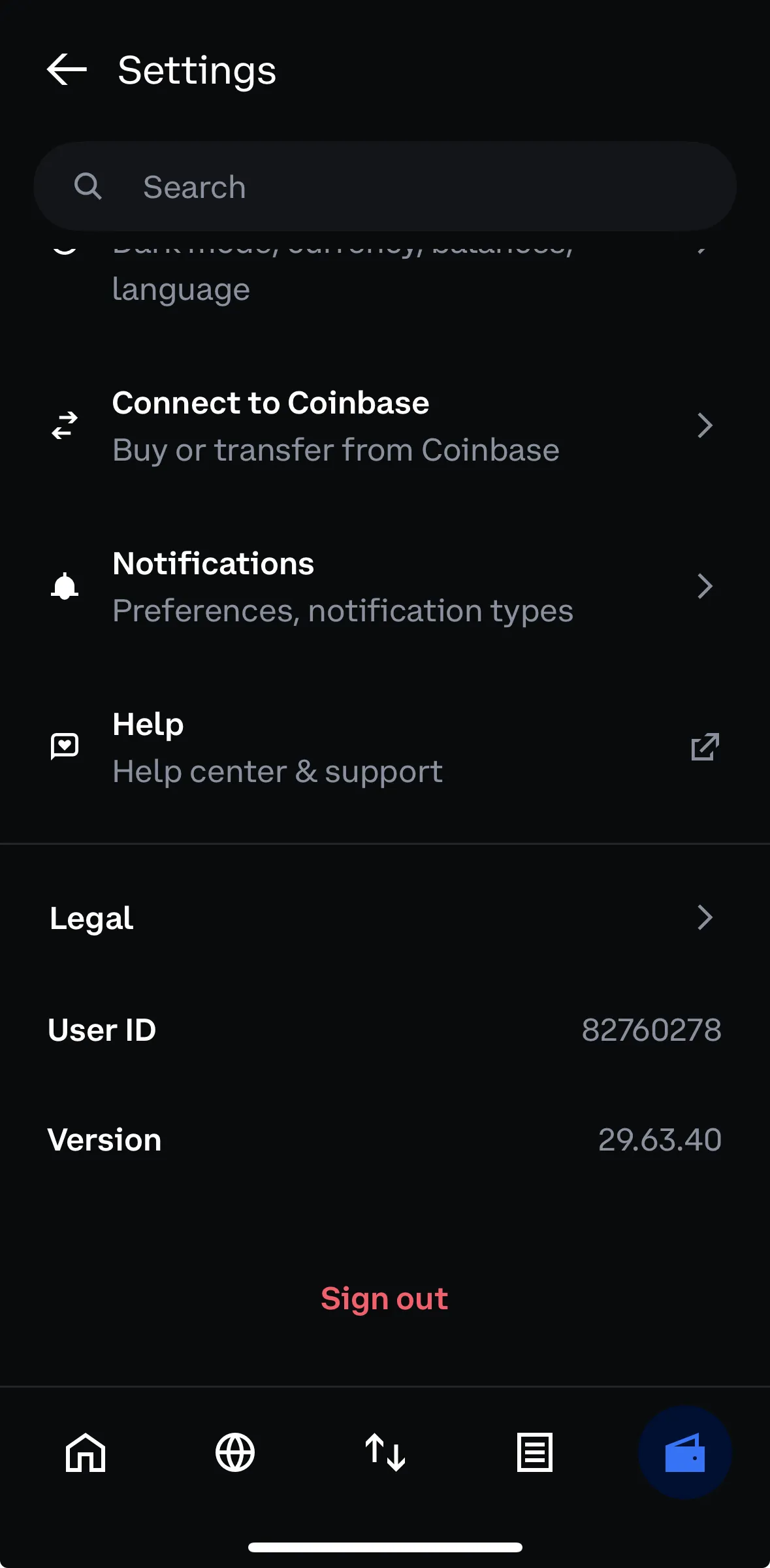This screenshot has height=1568, width=770.
Task: Open Notifications using its chevron
Action: [706, 586]
